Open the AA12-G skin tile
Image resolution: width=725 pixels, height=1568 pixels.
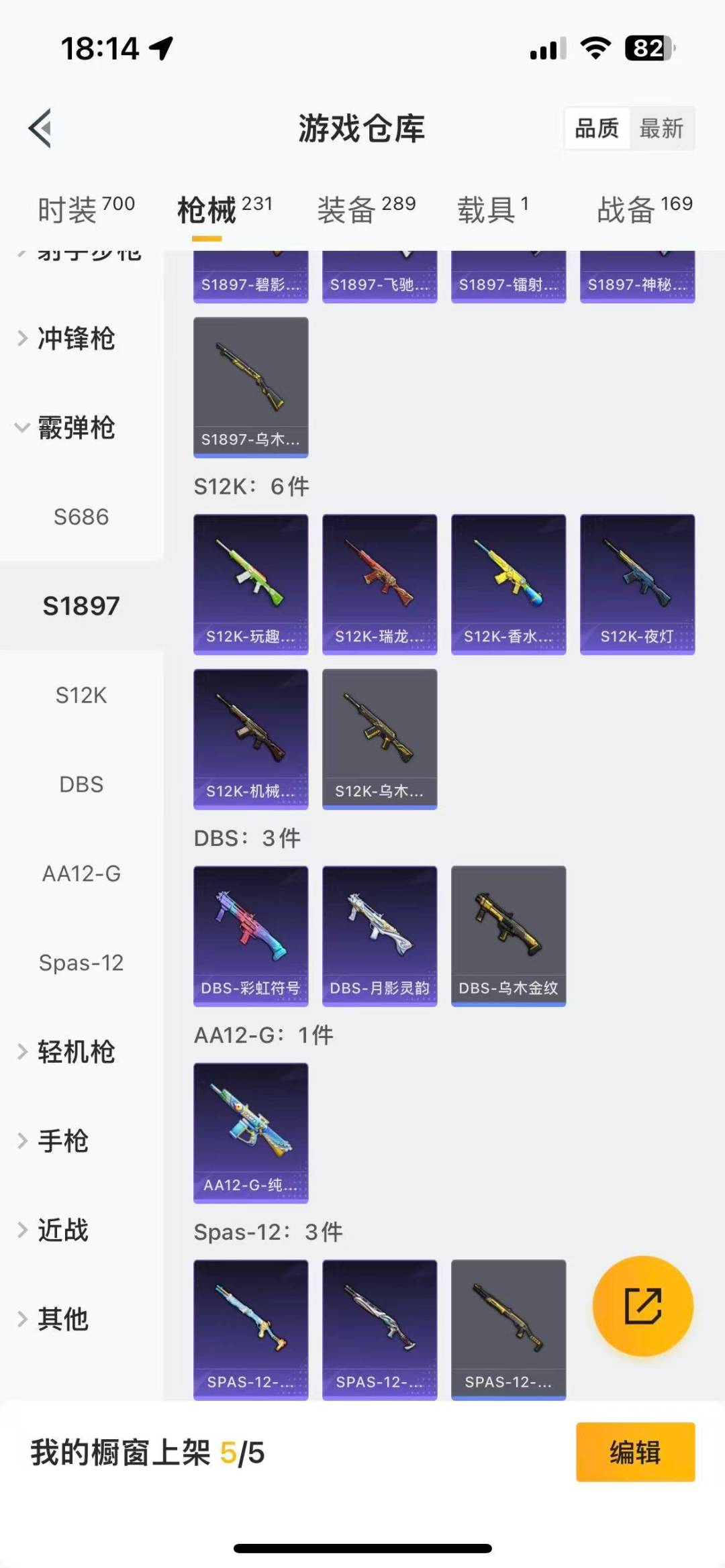[250, 1133]
